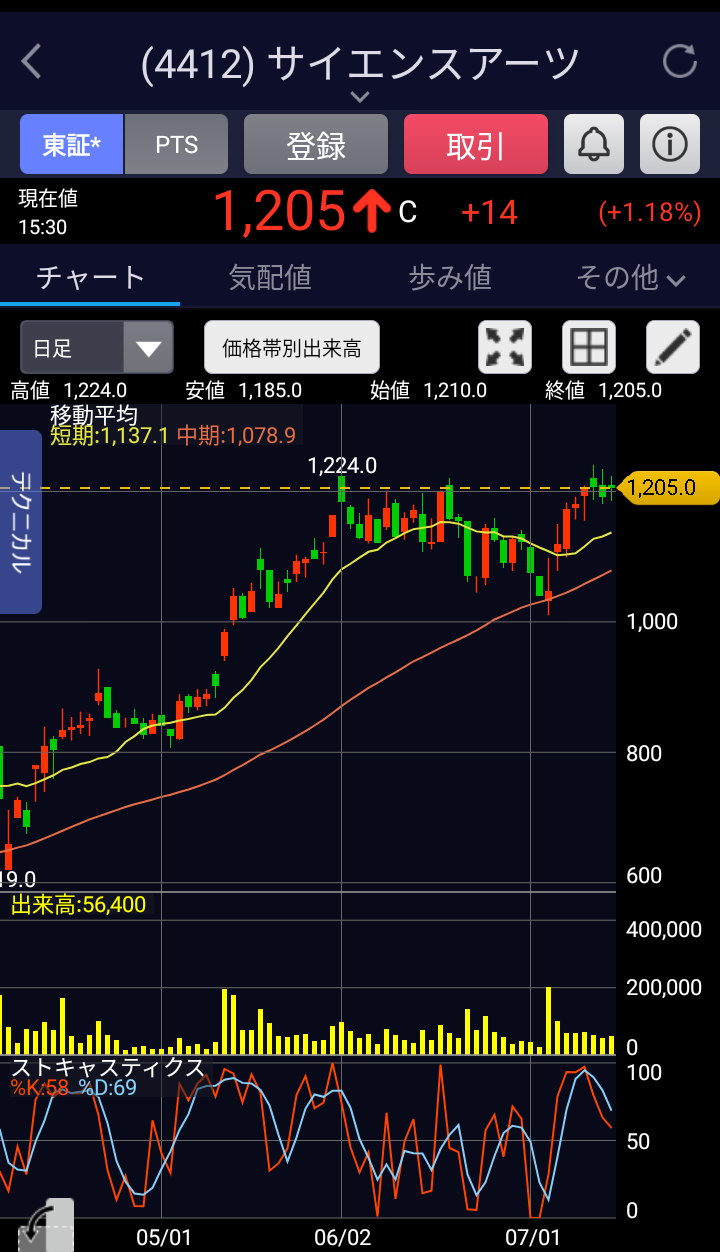Viewport: 720px width, 1252px height.
Task: Tap the bottom-left chart reset arrow
Action: click(x=45, y=1225)
